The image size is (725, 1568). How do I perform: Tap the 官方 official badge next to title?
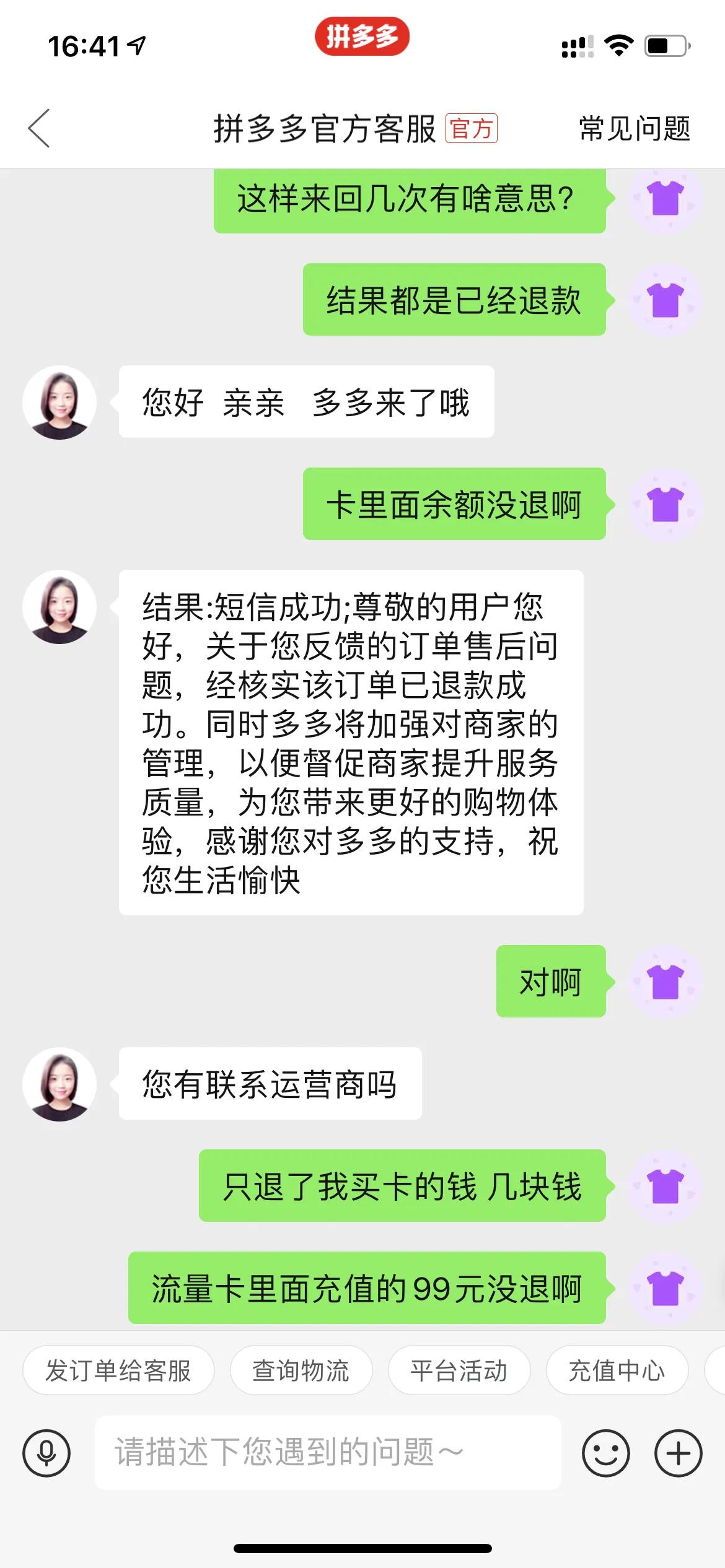pos(472,128)
